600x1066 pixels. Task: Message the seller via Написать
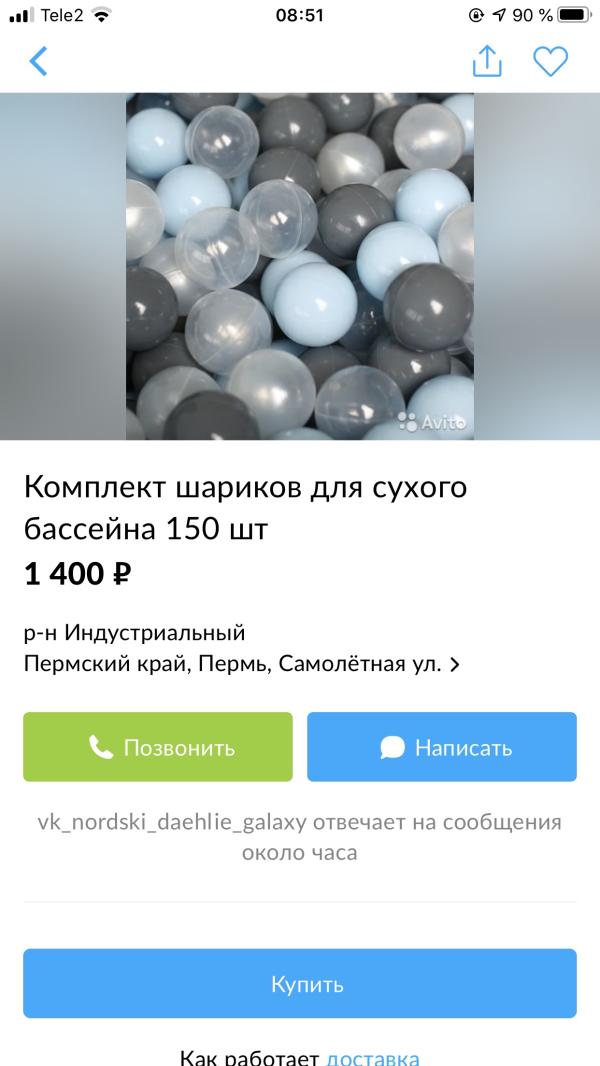click(442, 747)
